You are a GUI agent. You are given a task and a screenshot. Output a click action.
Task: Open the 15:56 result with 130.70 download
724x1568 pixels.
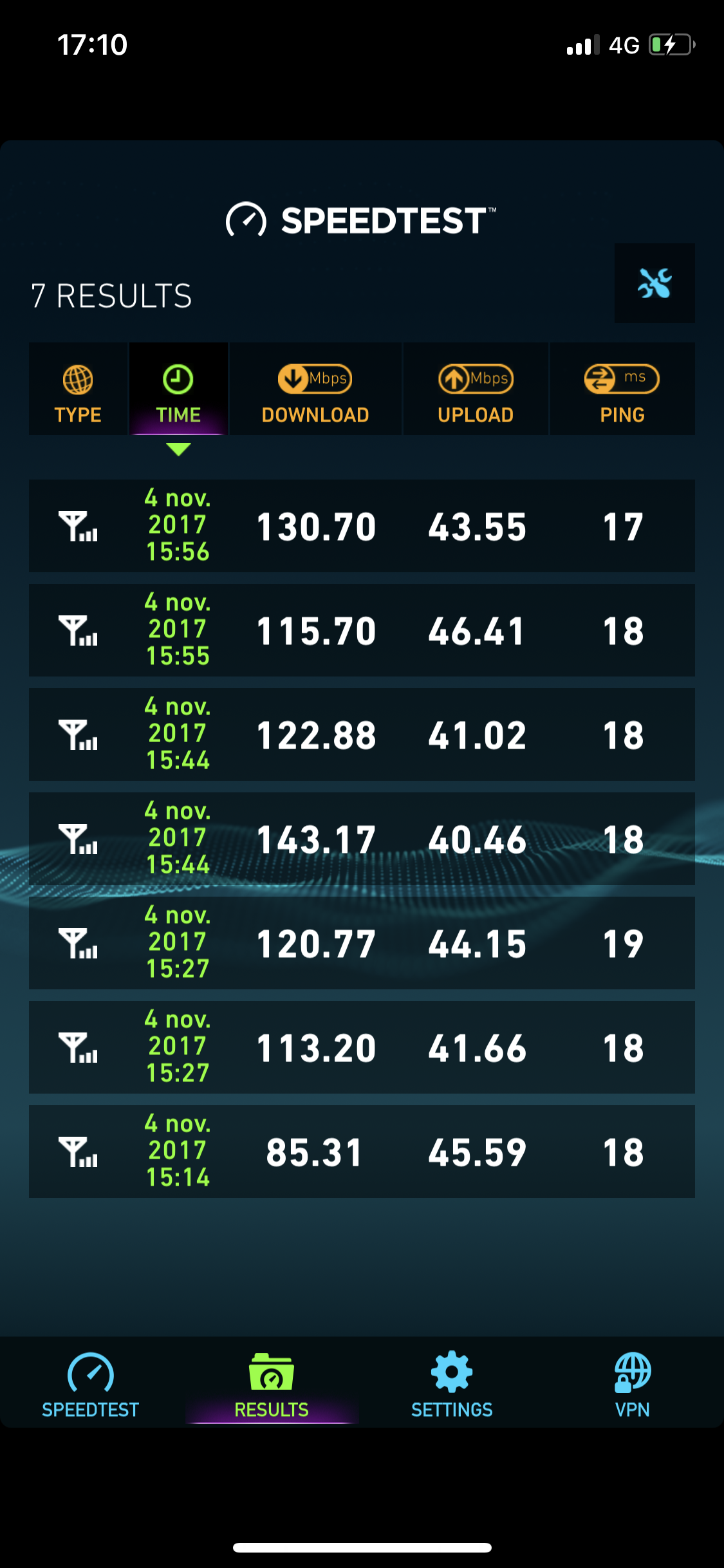point(362,526)
